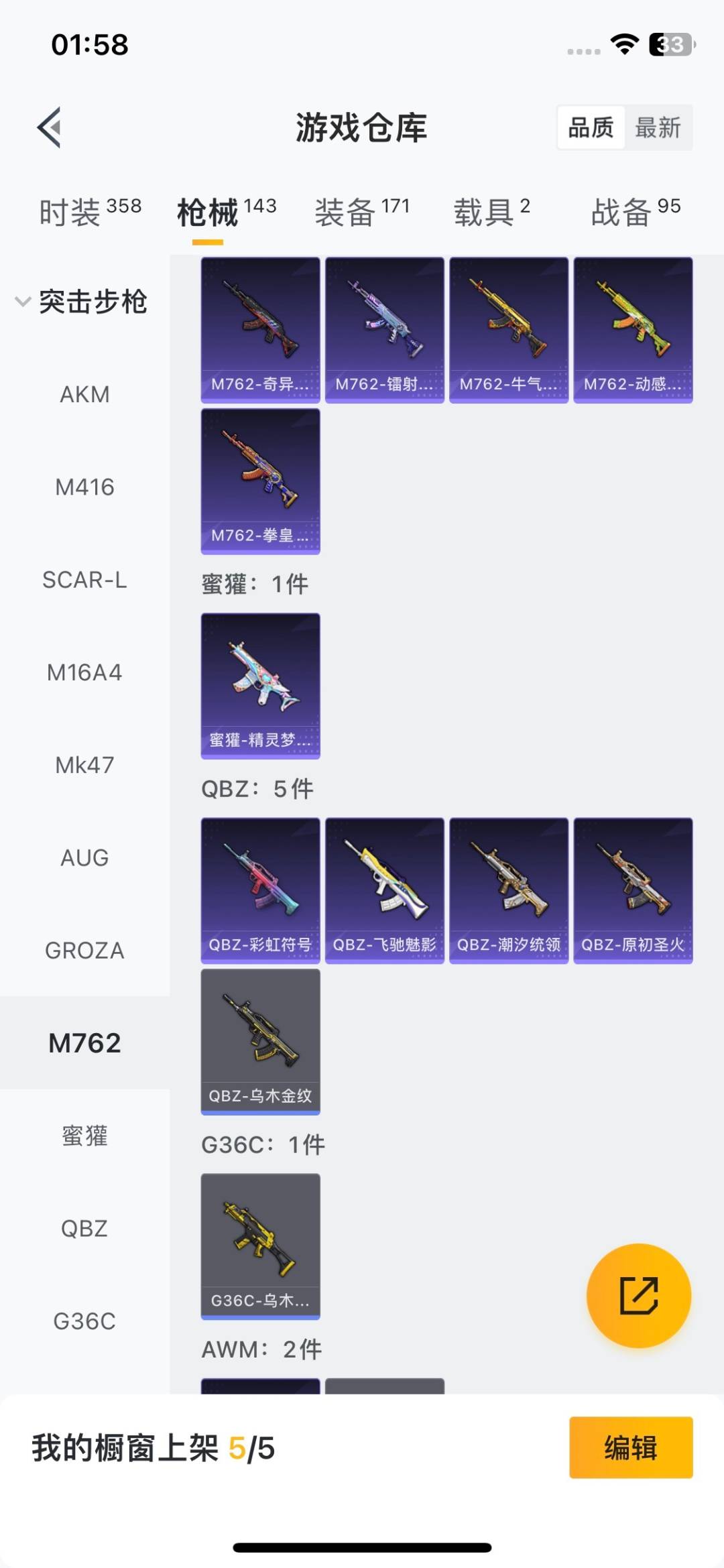
Task: Tap the yellow floating share button
Action: pyautogui.click(x=638, y=1295)
